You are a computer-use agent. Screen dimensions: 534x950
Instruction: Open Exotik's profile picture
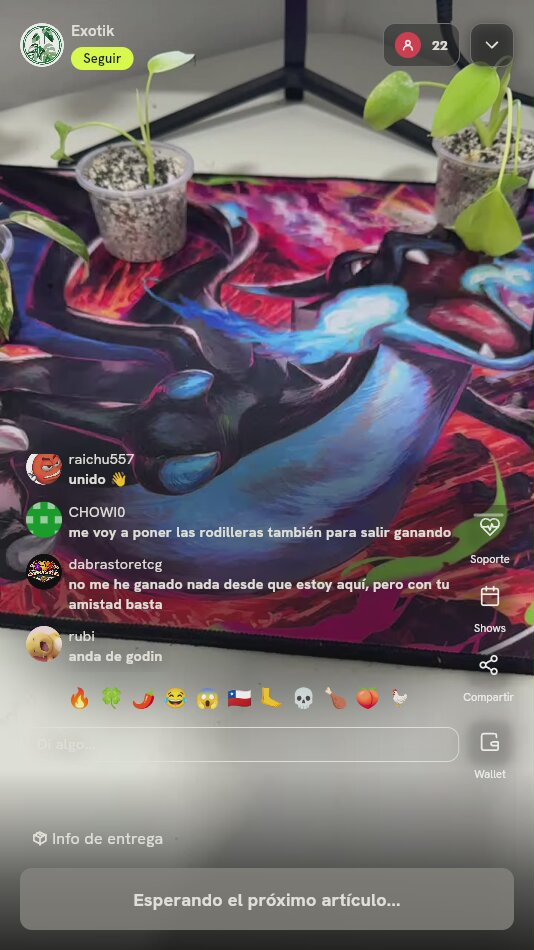(x=42, y=45)
